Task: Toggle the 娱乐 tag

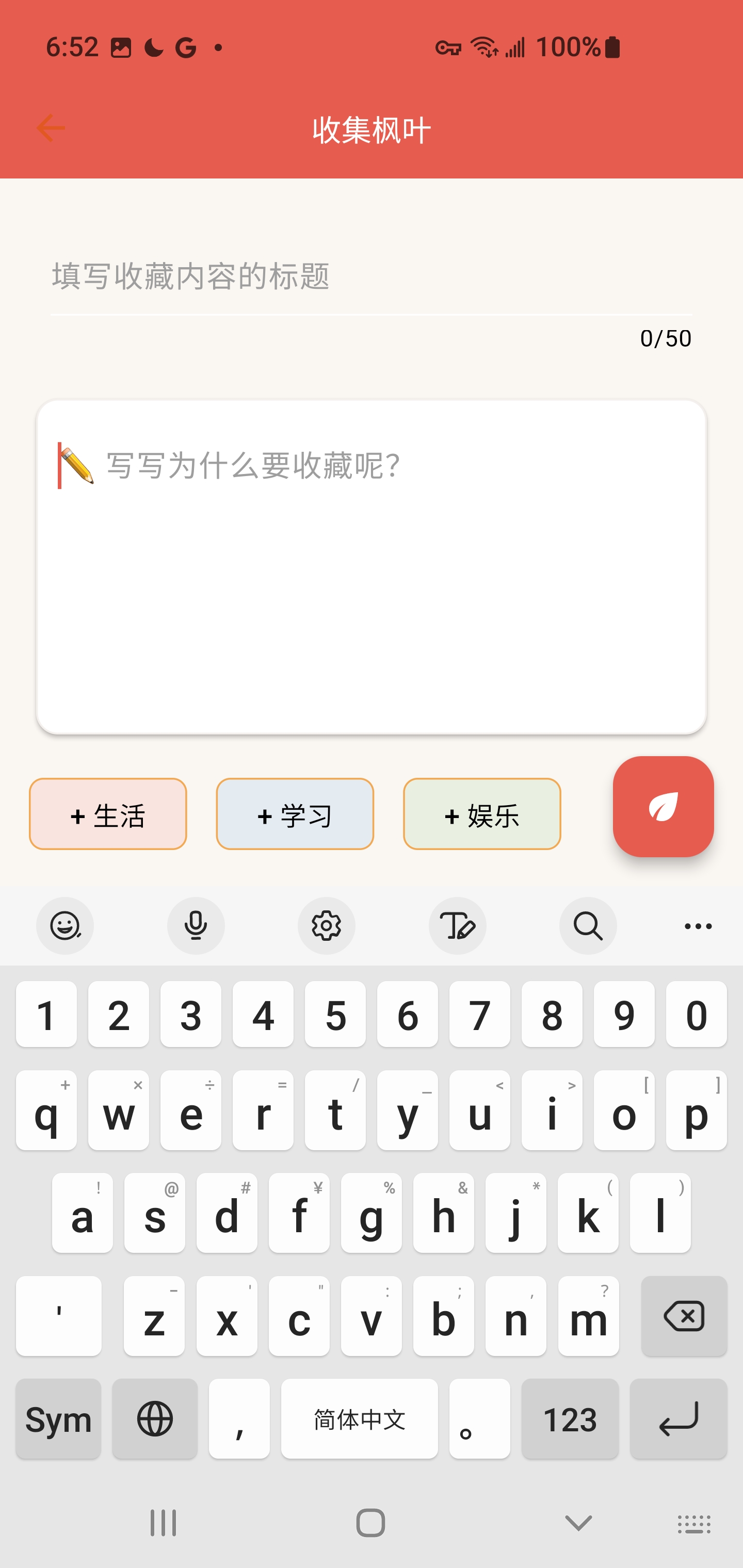Action: pyautogui.click(x=481, y=814)
